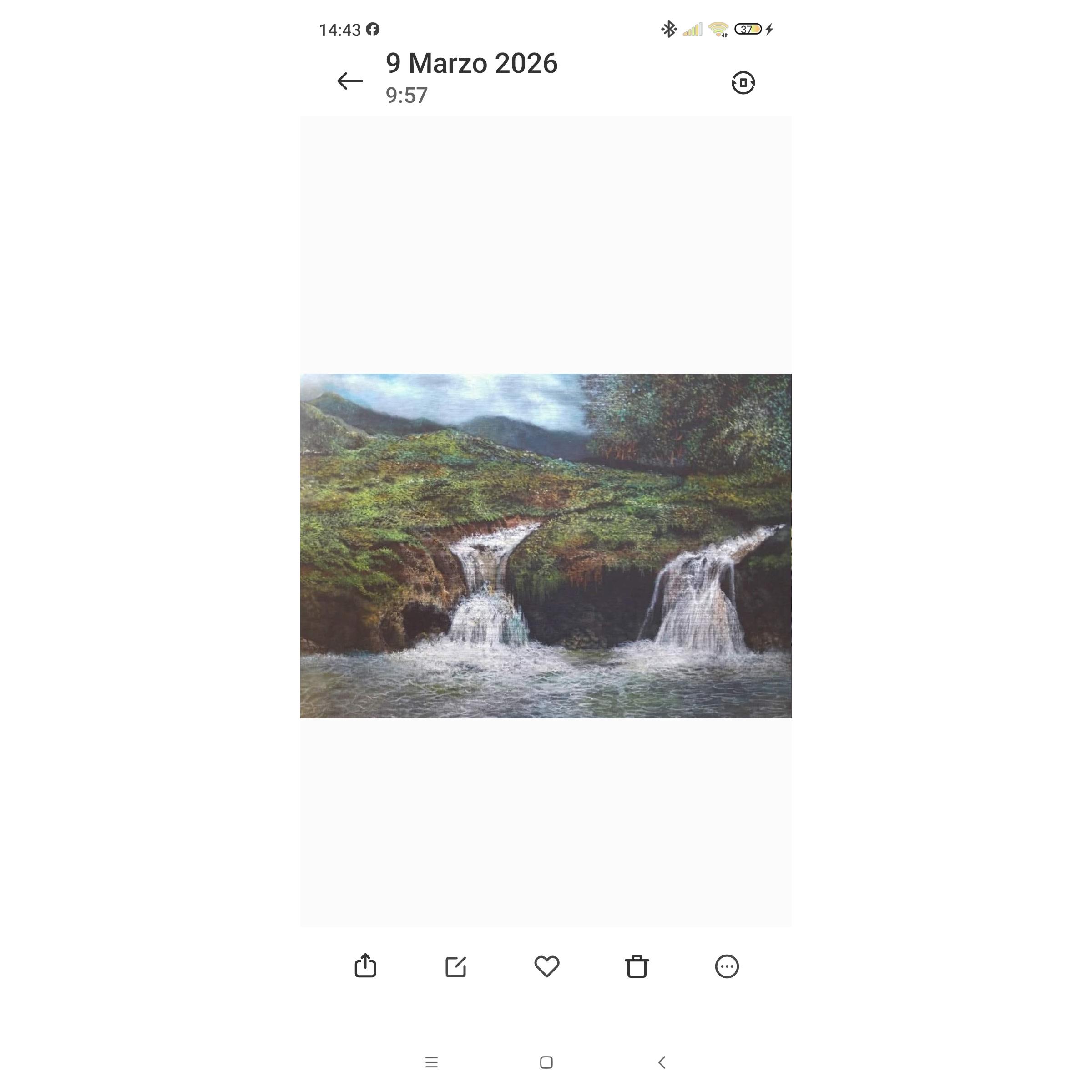Delete this photo with the trash icon

[x=637, y=966]
